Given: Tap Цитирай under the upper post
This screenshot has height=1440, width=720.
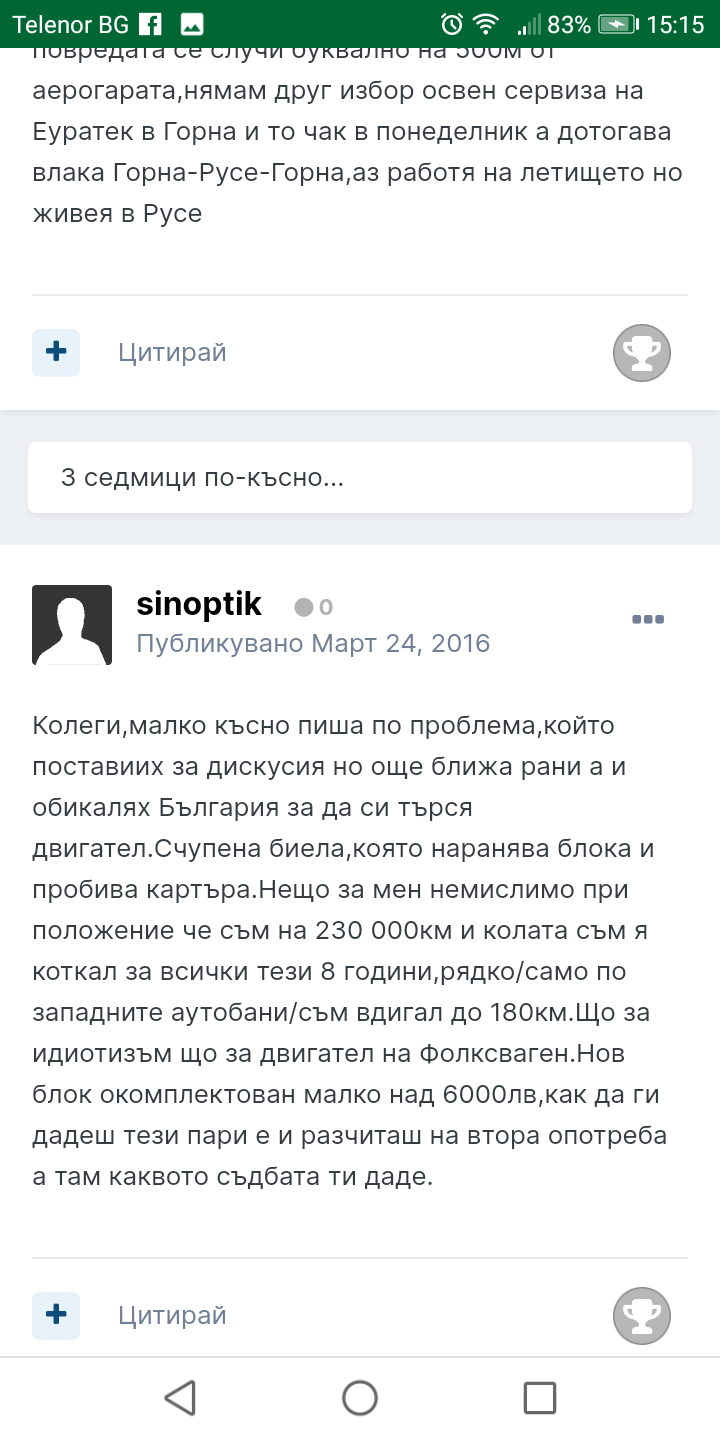Looking at the screenshot, I should 172,352.
